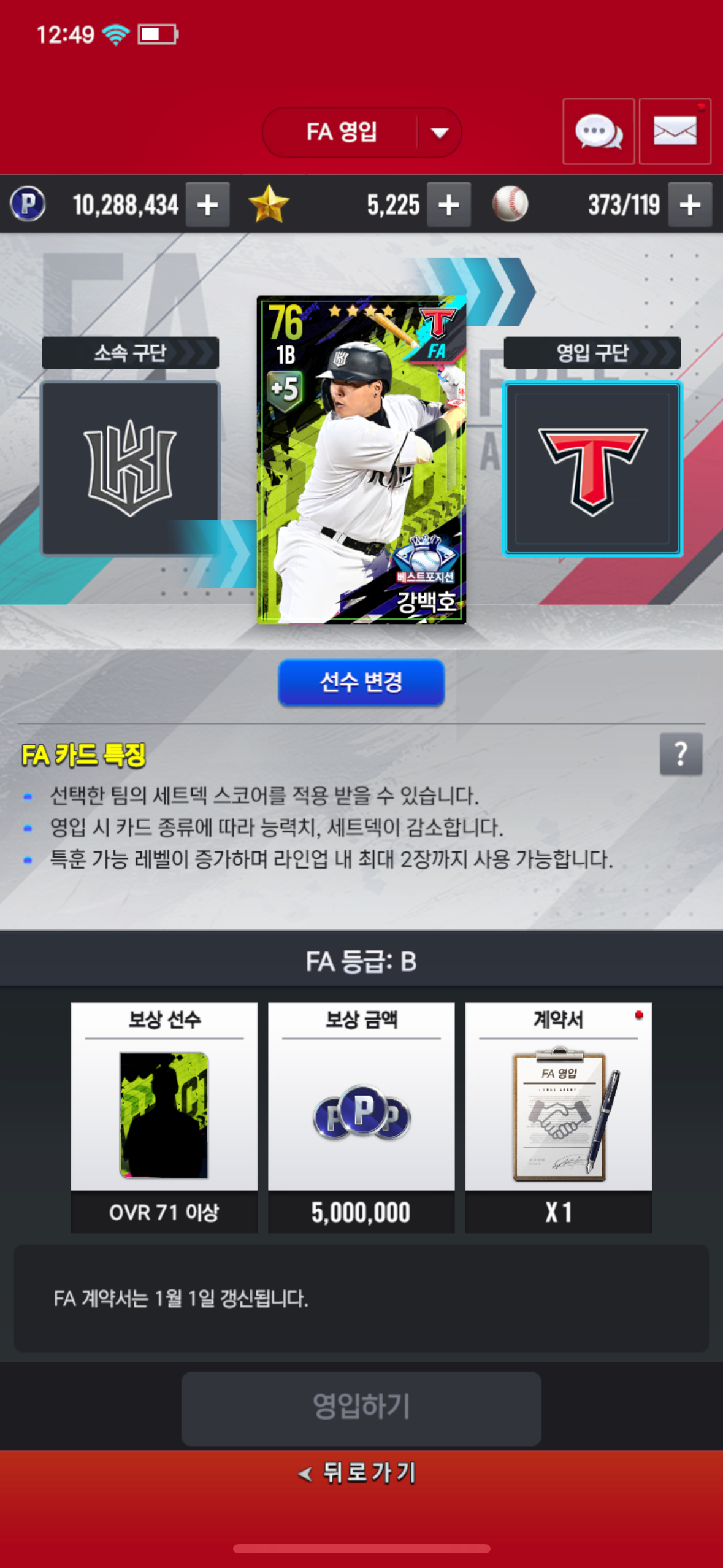Add more baseballs with plus button
Image resolution: width=723 pixels, height=1568 pixels.
tap(690, 205)
